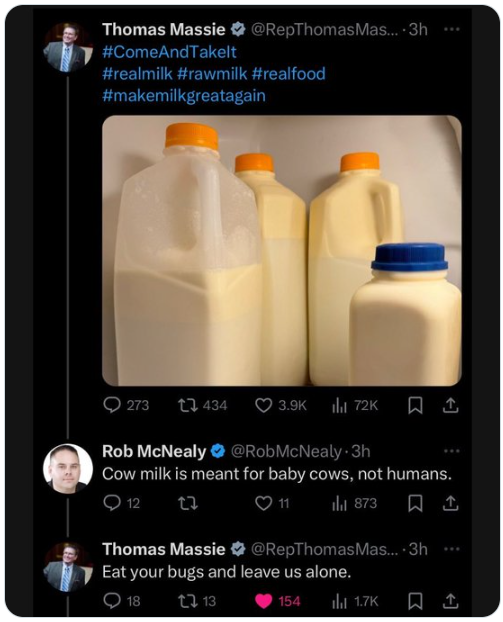
Task: Open the milk jugs photo
Action: tap(282, 250)
